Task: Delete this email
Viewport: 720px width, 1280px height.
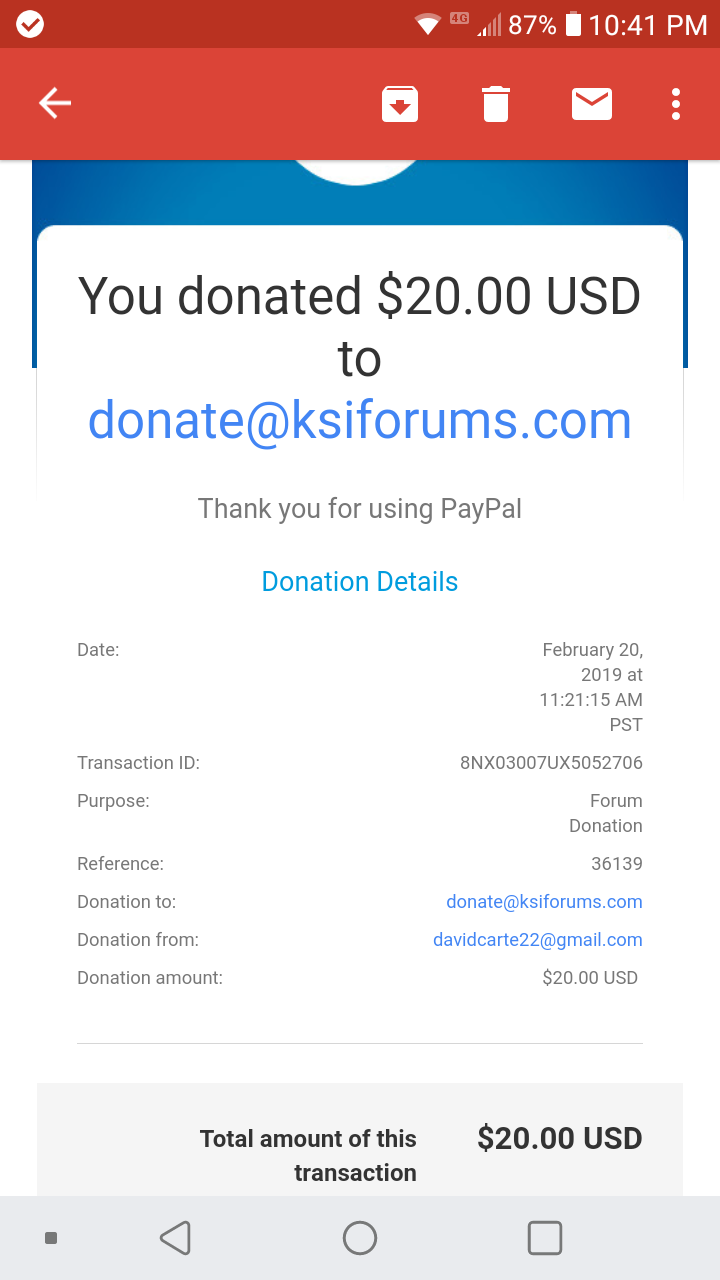Action: pos(496,104)
